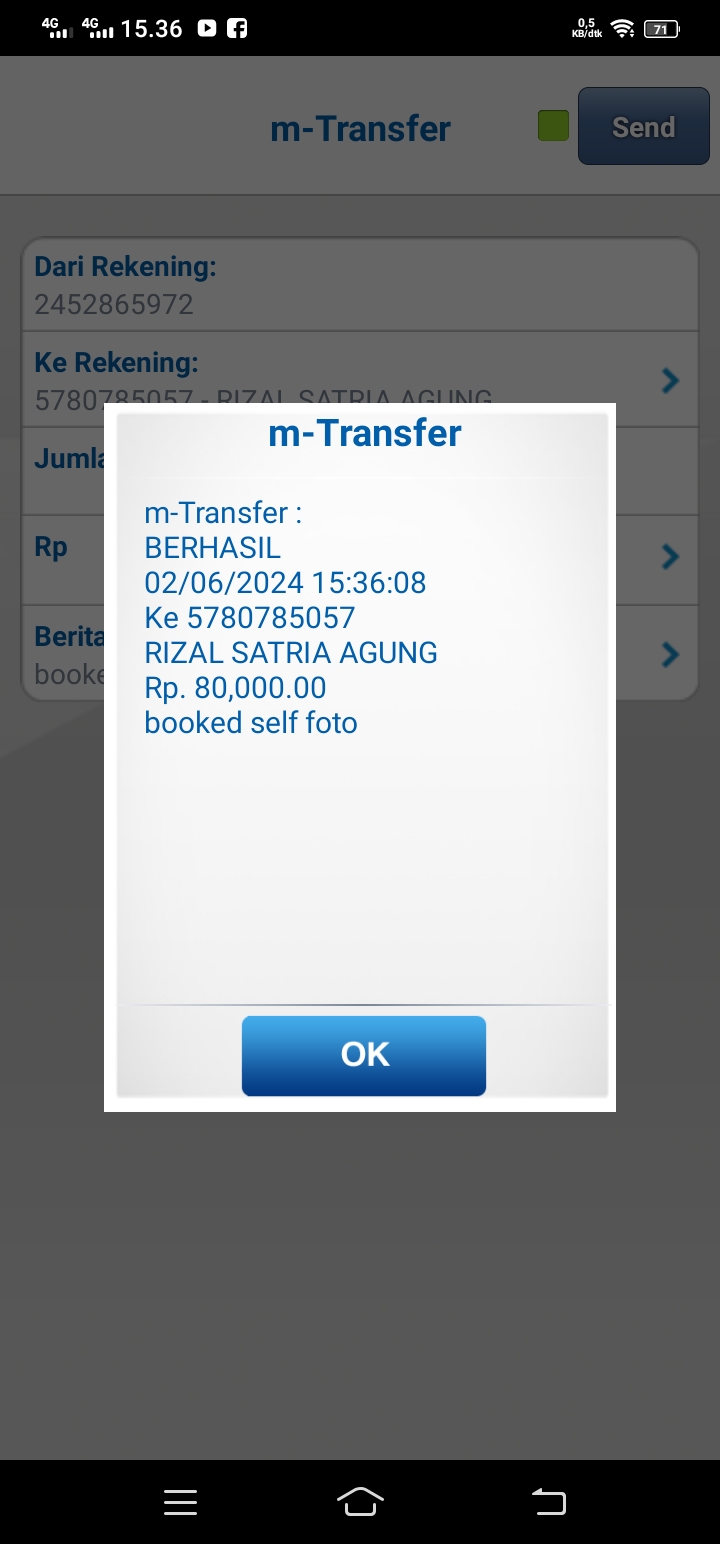Return to the phone's home screen
Viewport: 720px width, 1544px height.
(361, 1501)
